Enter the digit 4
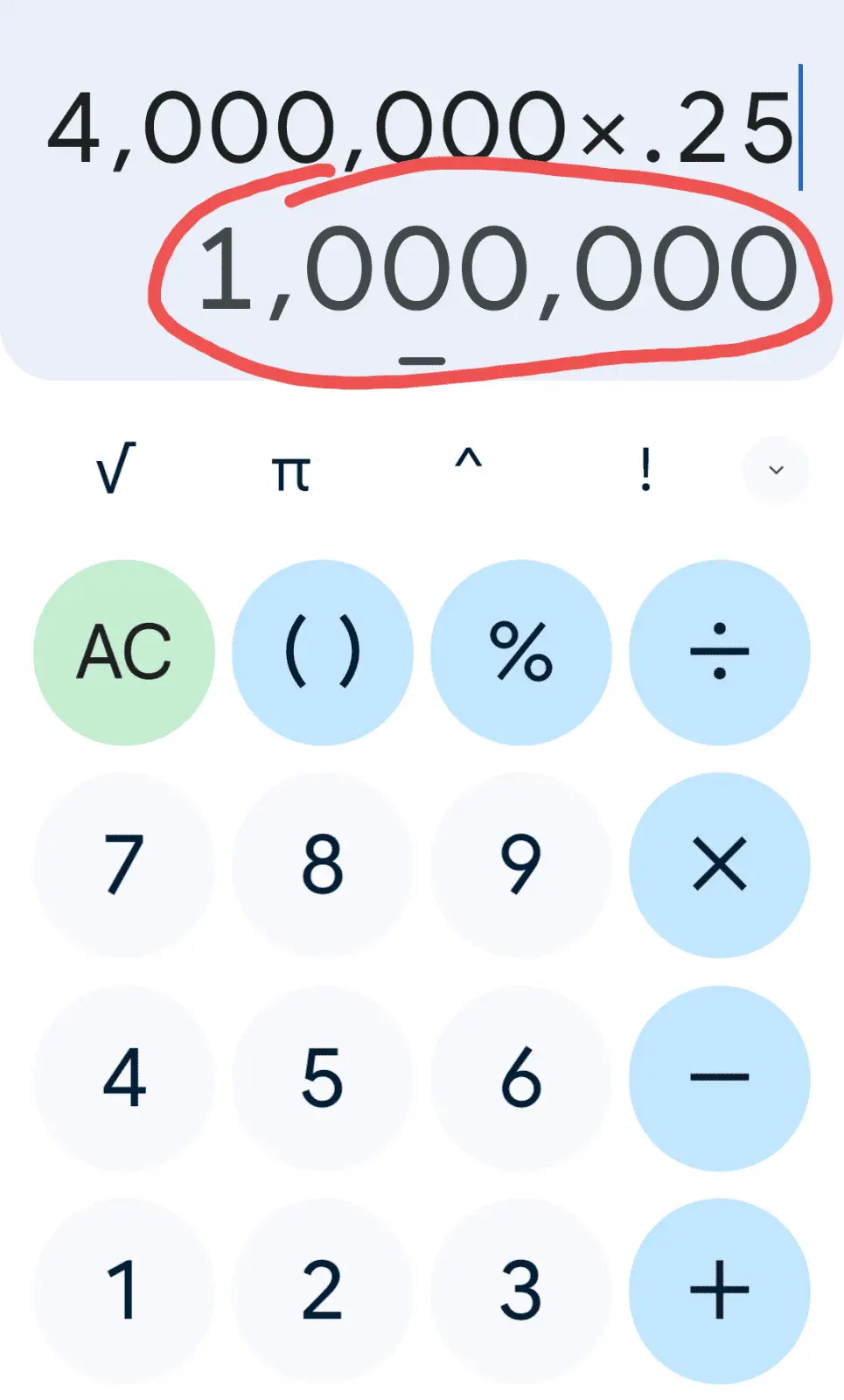Image resolution: width=844 pixels, height=1400 pixels. (124, 1078)
